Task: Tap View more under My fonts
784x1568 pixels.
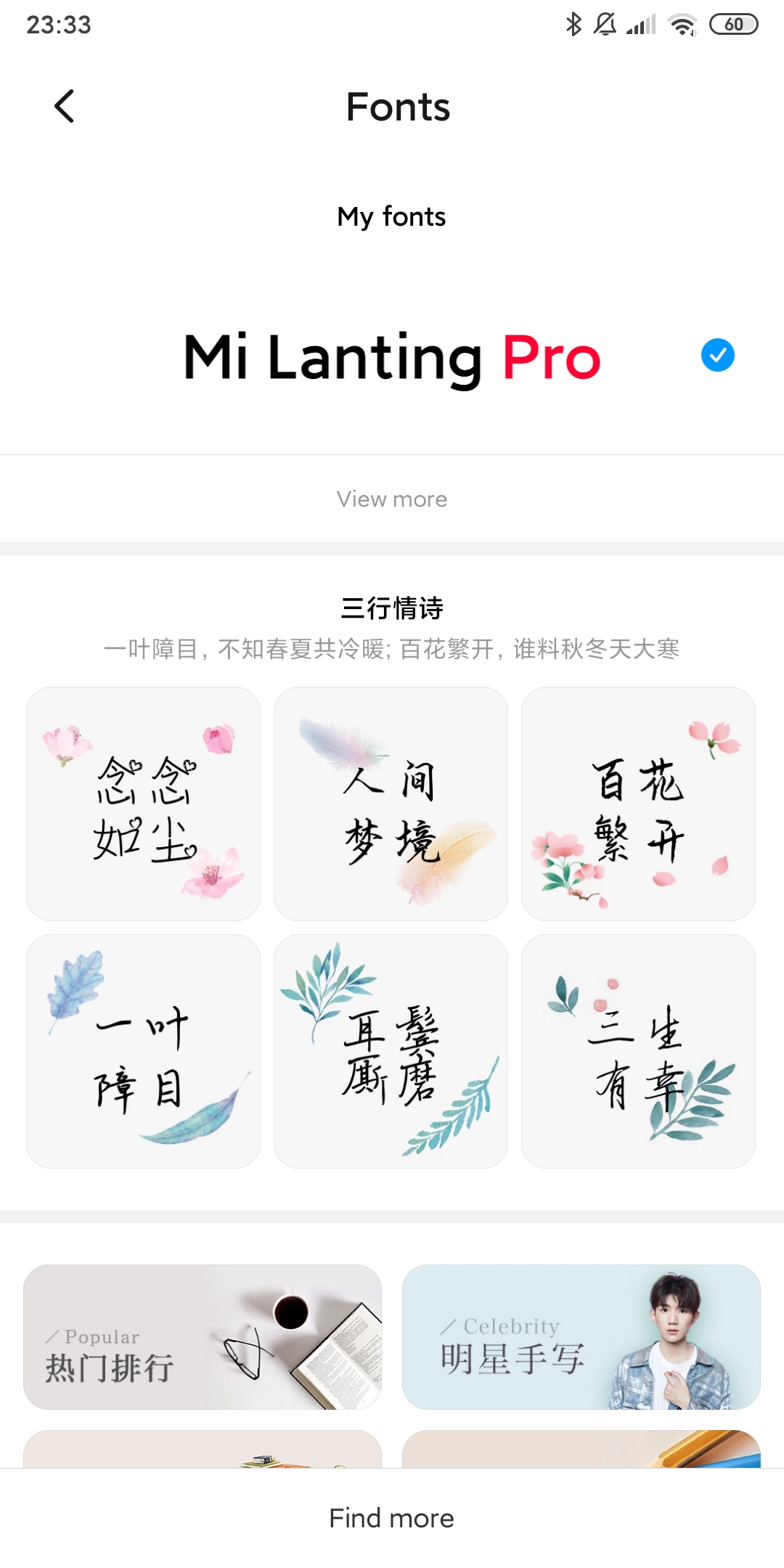Action: click(392, 499)
